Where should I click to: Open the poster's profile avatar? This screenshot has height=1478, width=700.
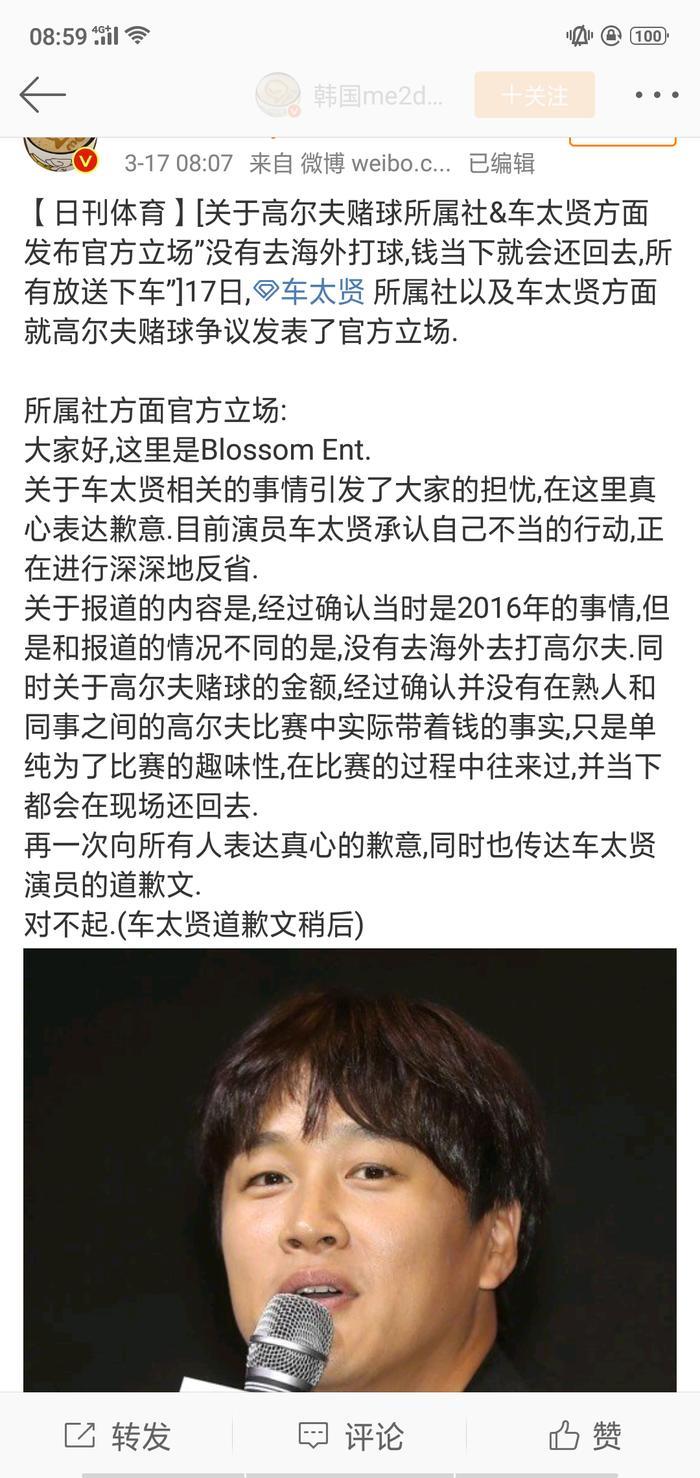click(60, 152)
